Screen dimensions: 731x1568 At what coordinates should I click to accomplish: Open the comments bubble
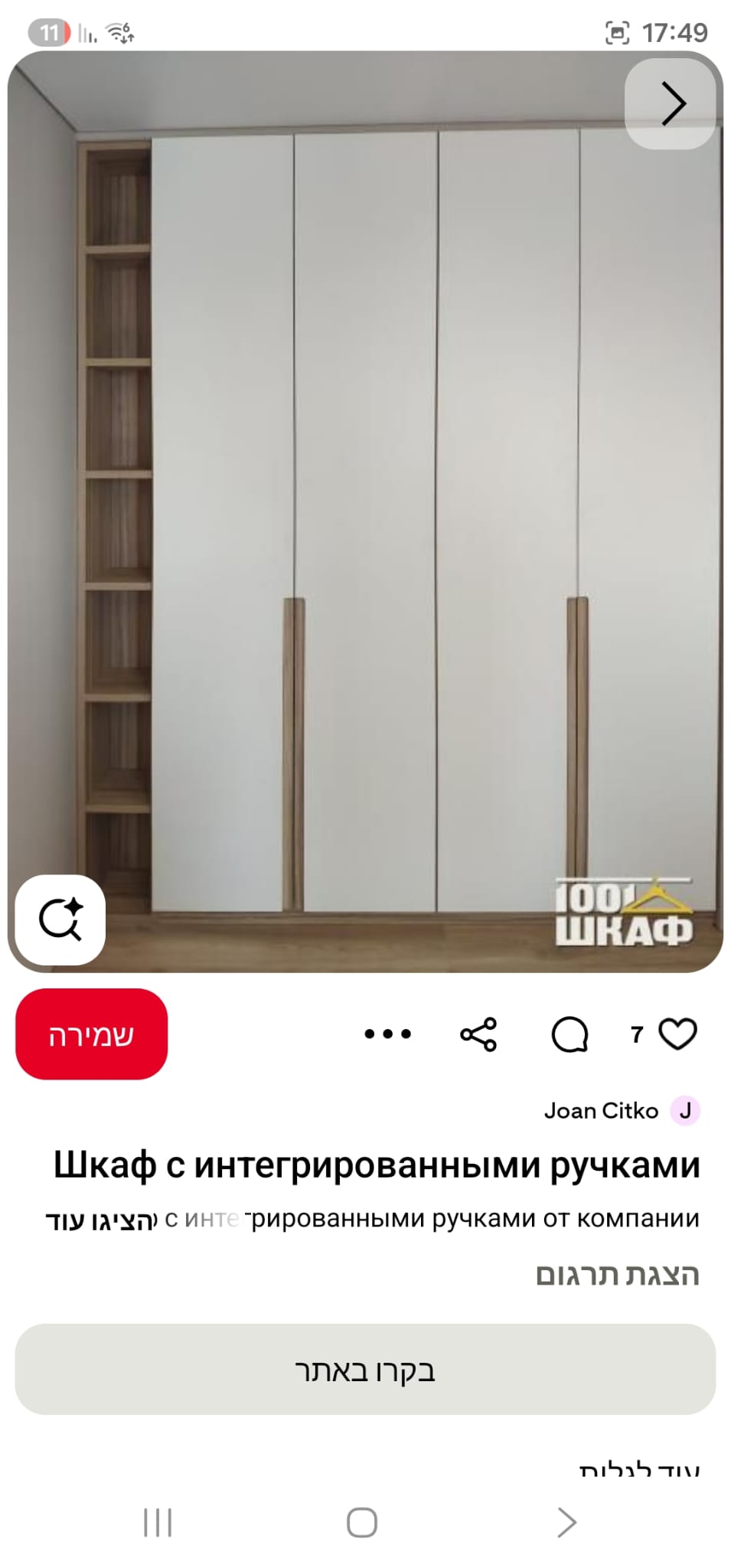pos(569,1035)
